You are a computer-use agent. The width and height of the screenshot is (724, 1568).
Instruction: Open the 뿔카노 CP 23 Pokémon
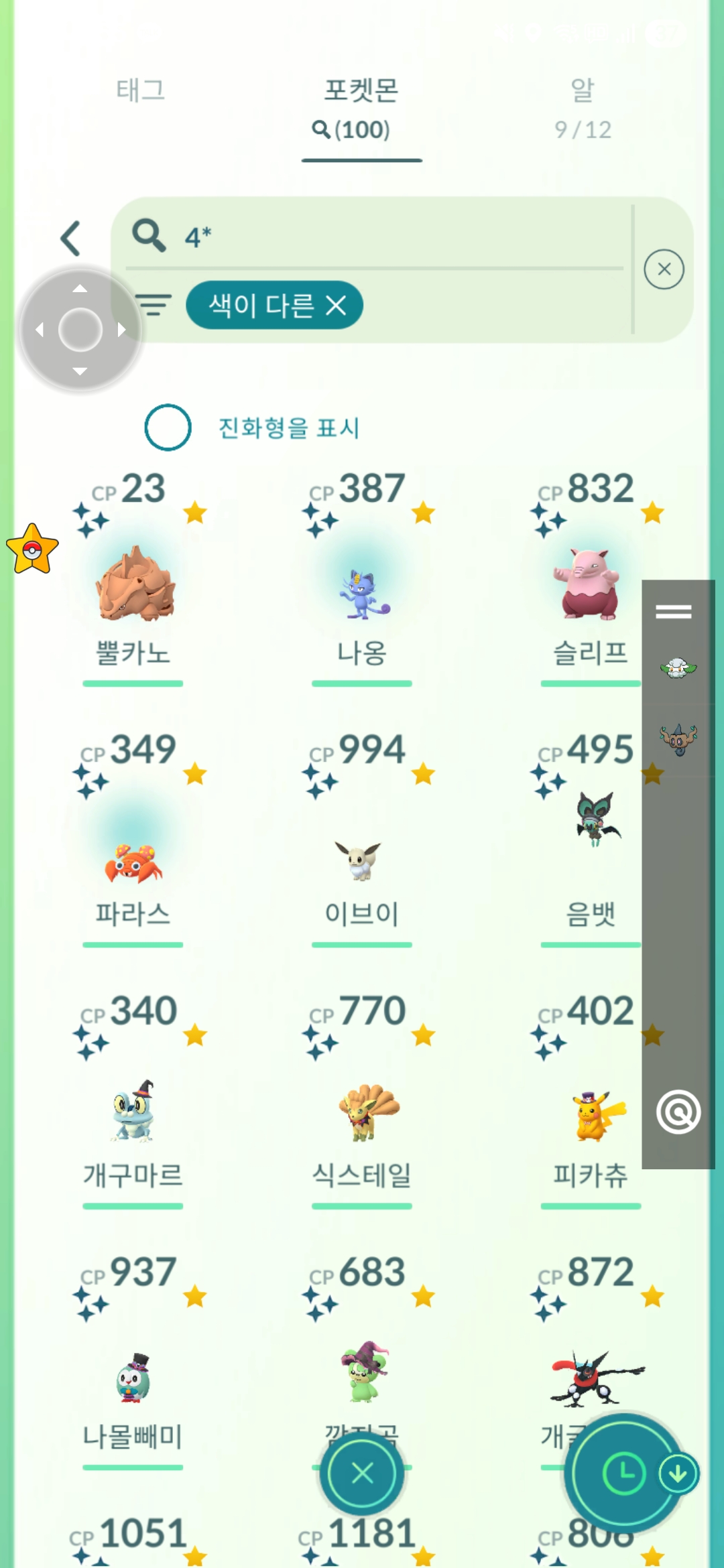(x=133, y=583)
